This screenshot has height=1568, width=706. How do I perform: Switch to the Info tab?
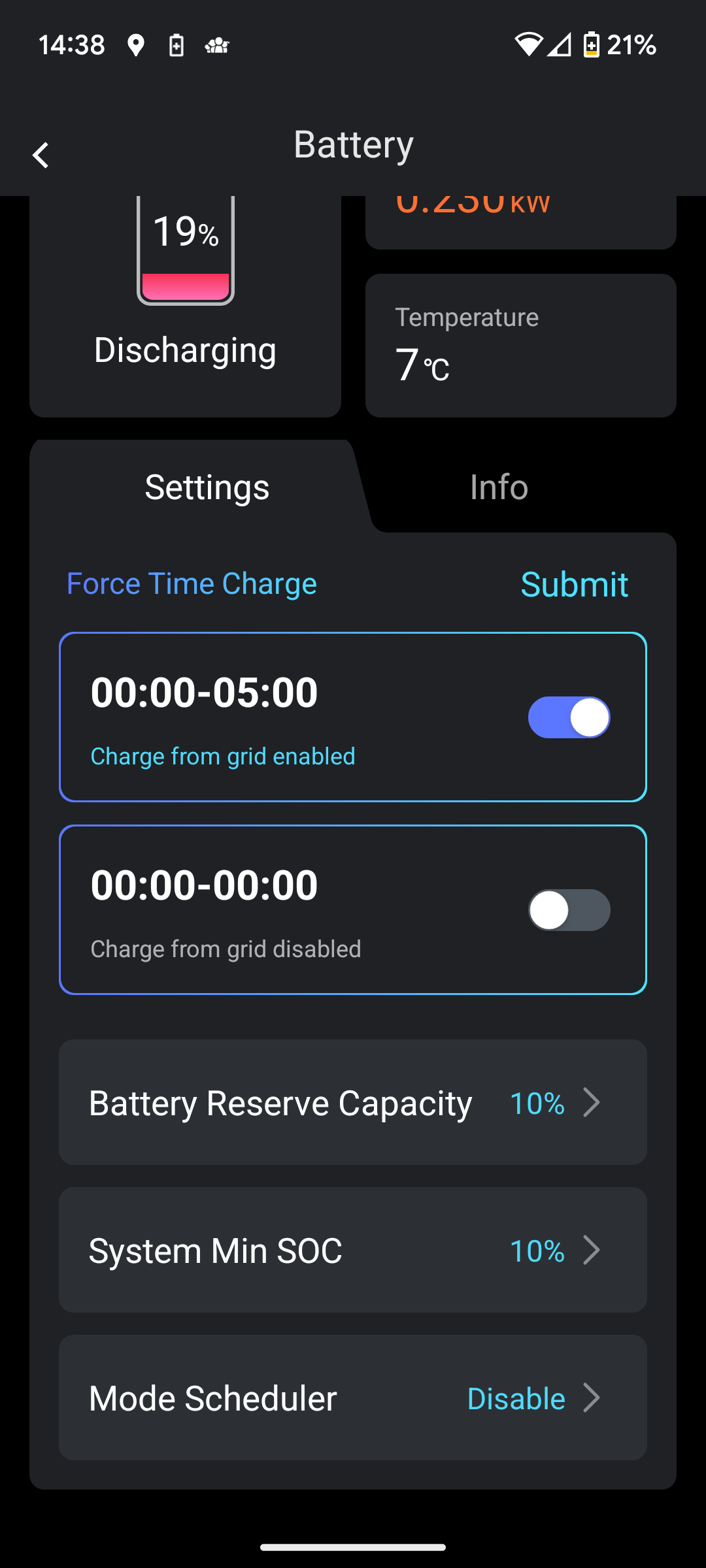[x=499, y=487]
